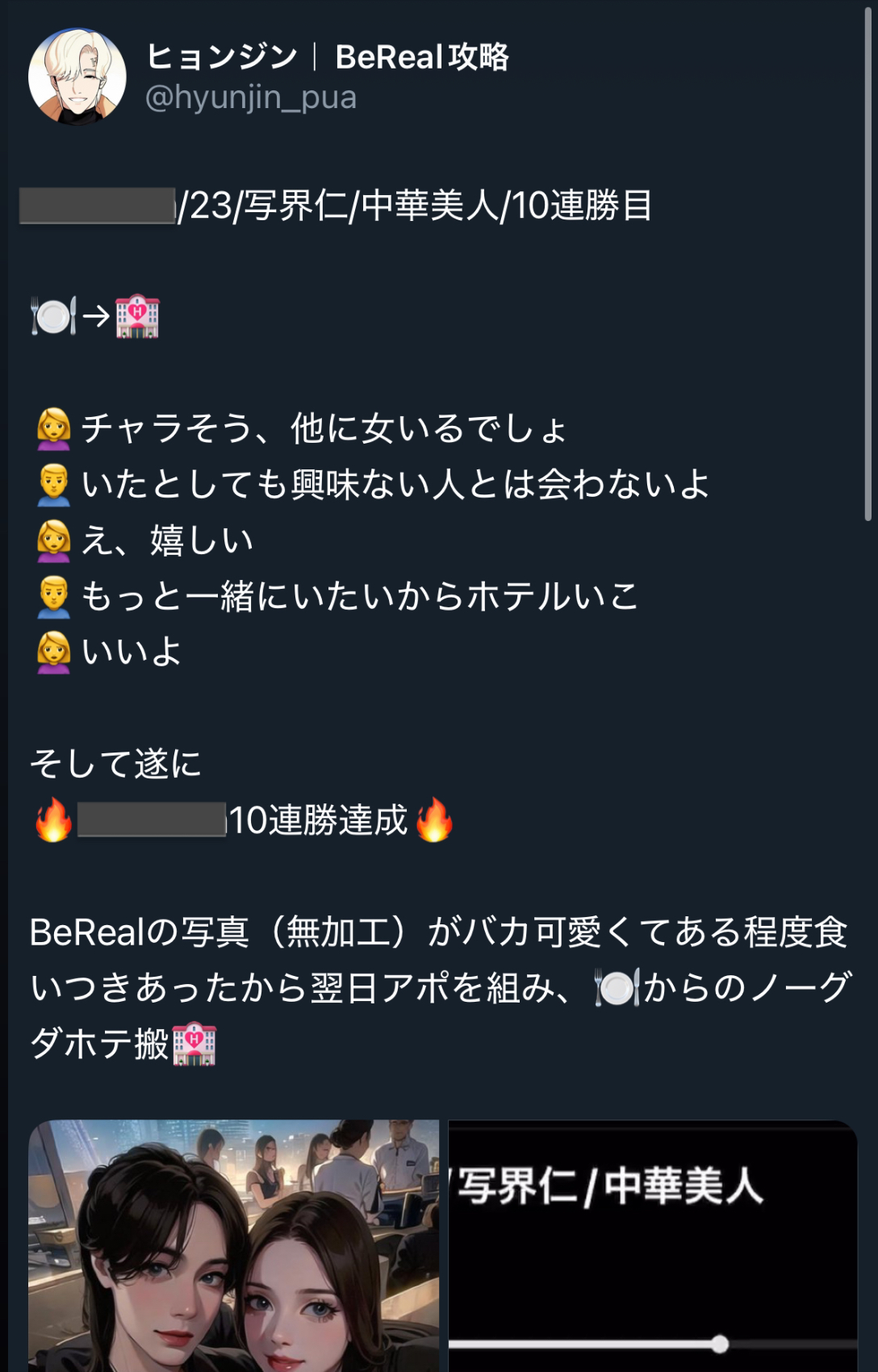Image resolution: width=878 pixels, height=1372 pixels.
Task: Tap the display name ヒョンジン｜BeReal攻略
Action: [x=327, y=56]
